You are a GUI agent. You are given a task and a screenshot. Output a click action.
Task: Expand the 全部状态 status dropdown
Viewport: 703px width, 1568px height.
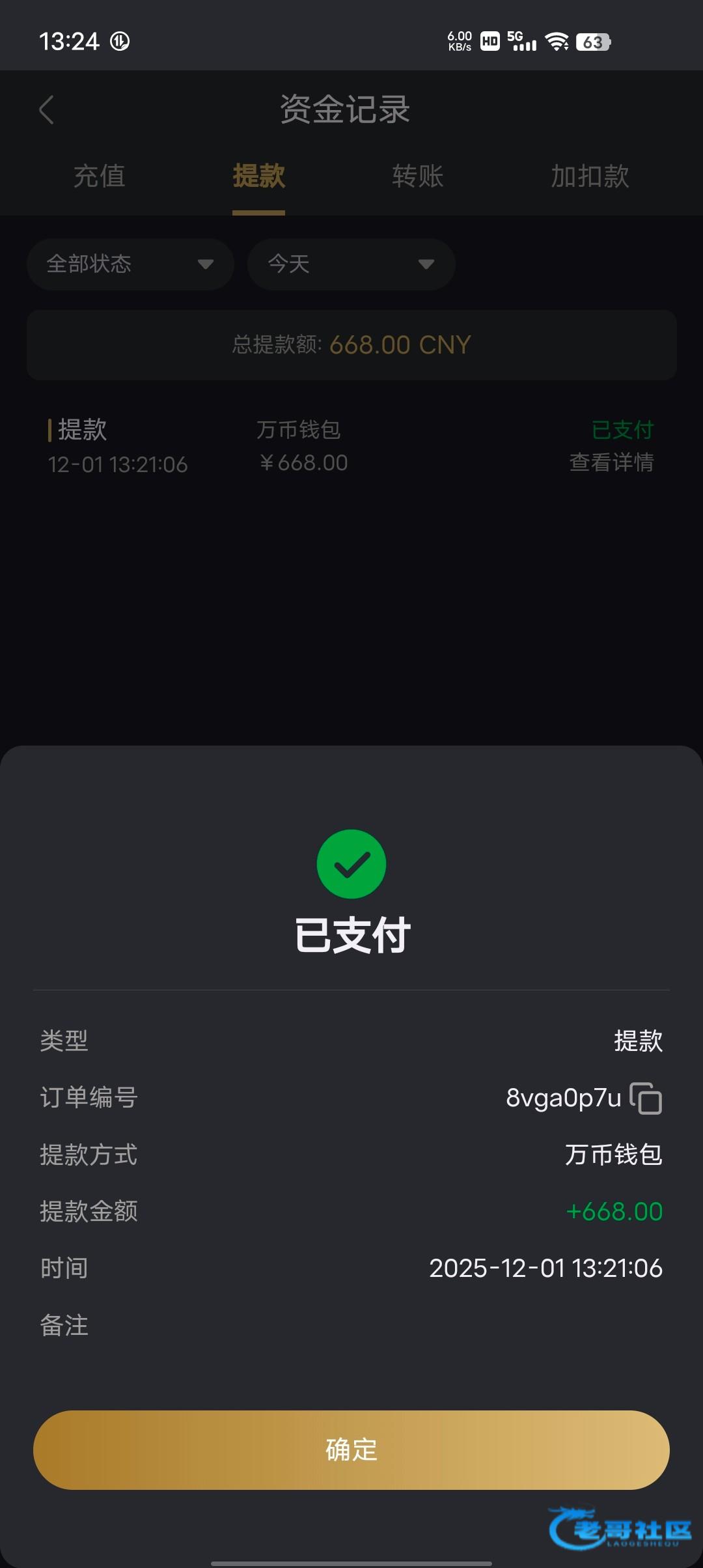pos(130,264)
